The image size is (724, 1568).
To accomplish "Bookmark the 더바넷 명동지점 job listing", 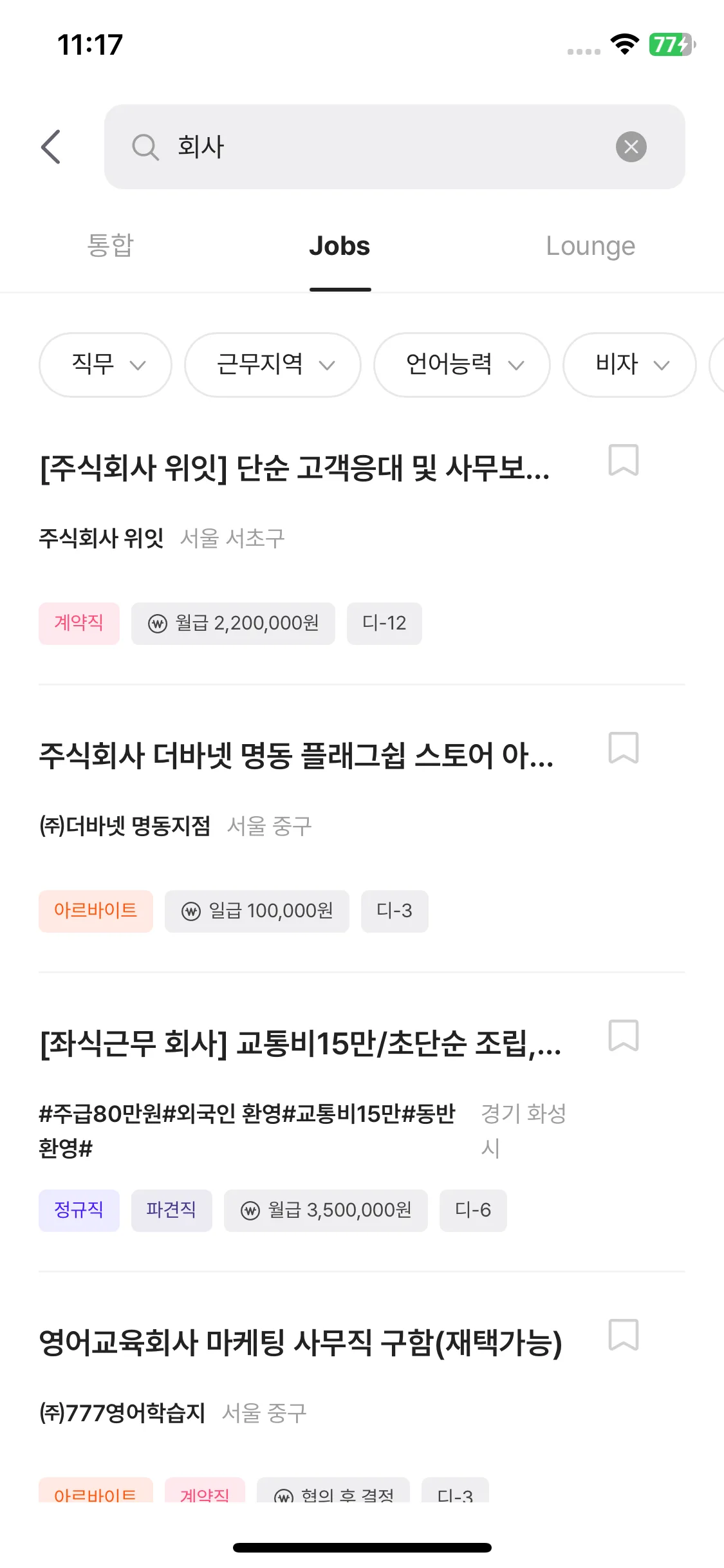I will 623,748.
